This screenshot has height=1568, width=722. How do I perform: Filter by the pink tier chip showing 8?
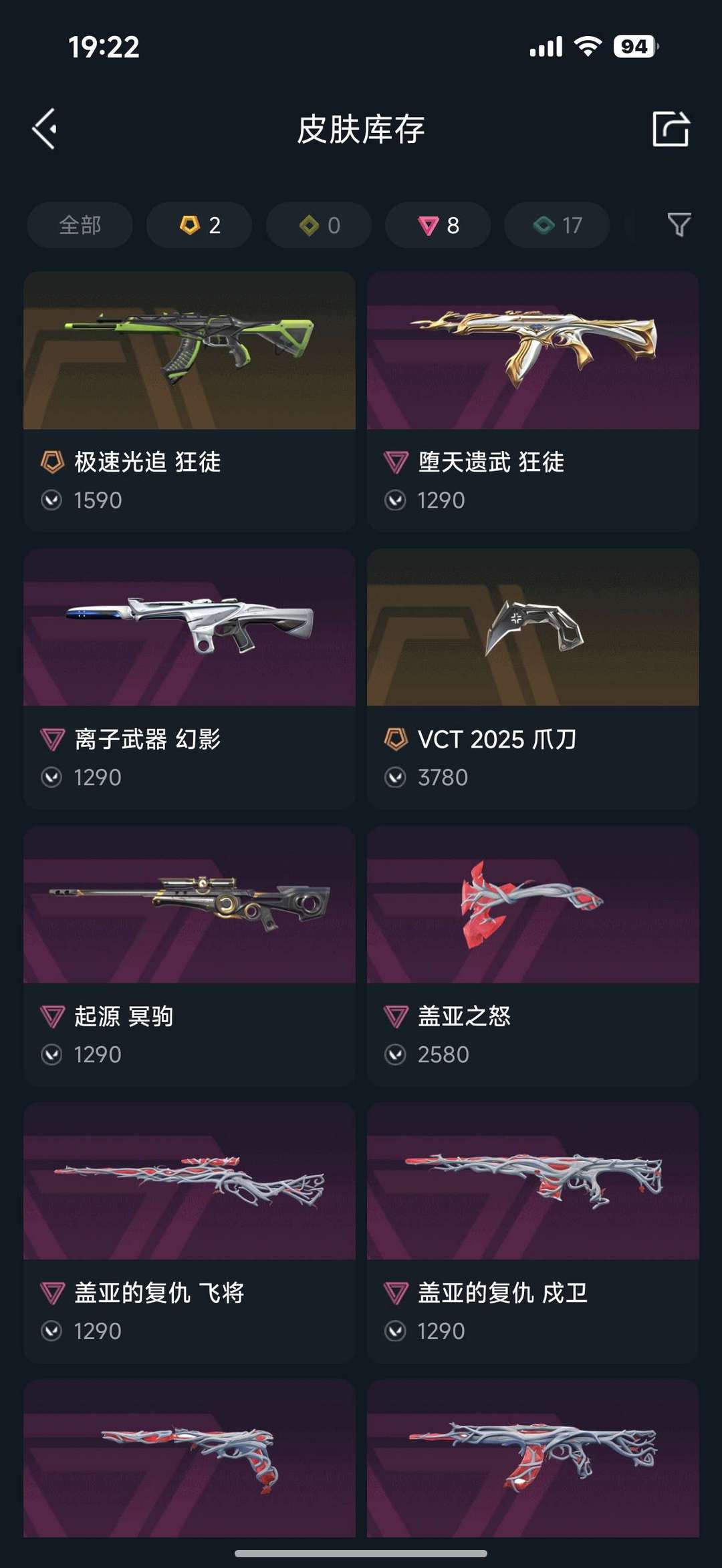(438, 225)
